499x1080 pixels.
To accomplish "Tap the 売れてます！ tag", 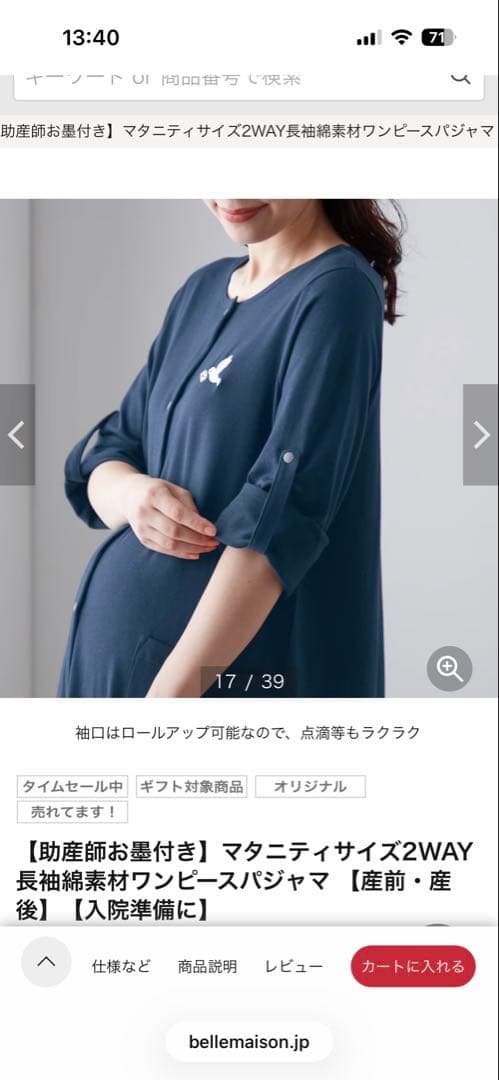I will (72, 812).
